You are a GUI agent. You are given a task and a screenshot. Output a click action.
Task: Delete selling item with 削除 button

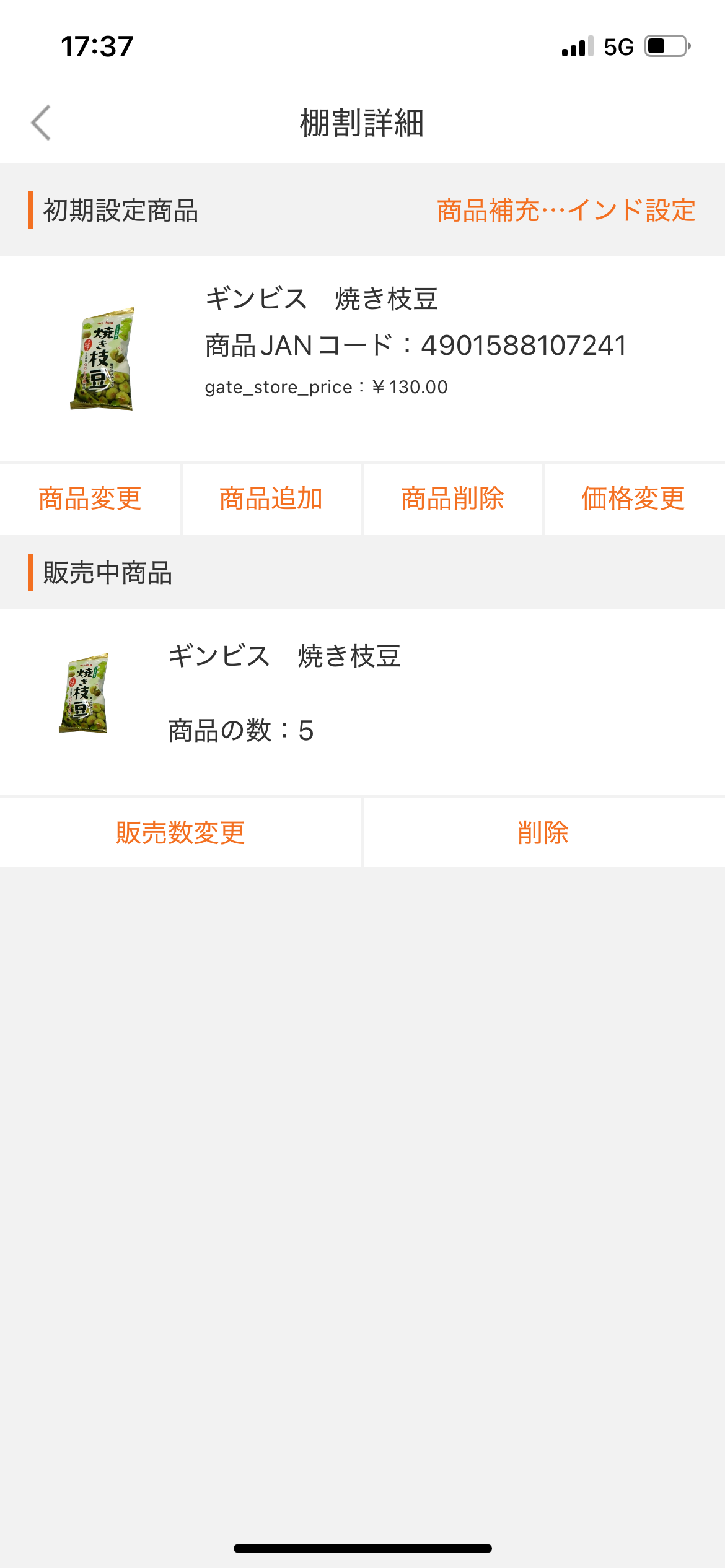coord(543,833)
